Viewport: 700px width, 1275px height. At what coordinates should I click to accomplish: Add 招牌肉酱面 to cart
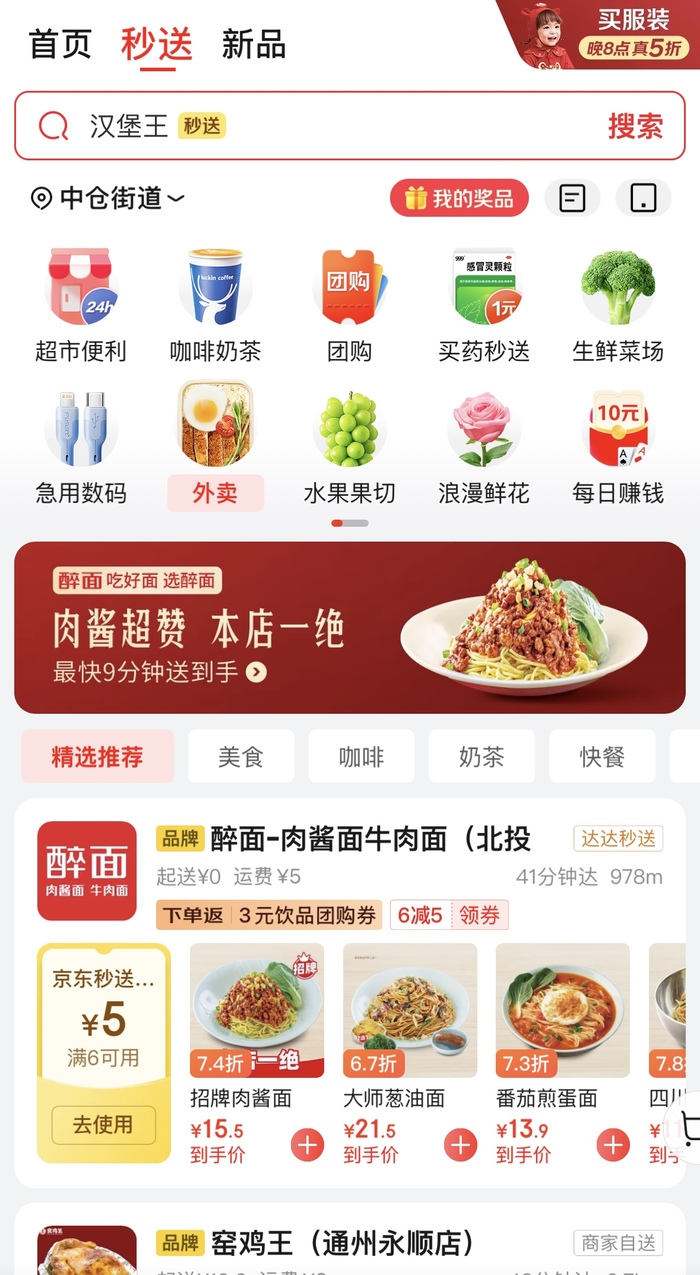307,1145
